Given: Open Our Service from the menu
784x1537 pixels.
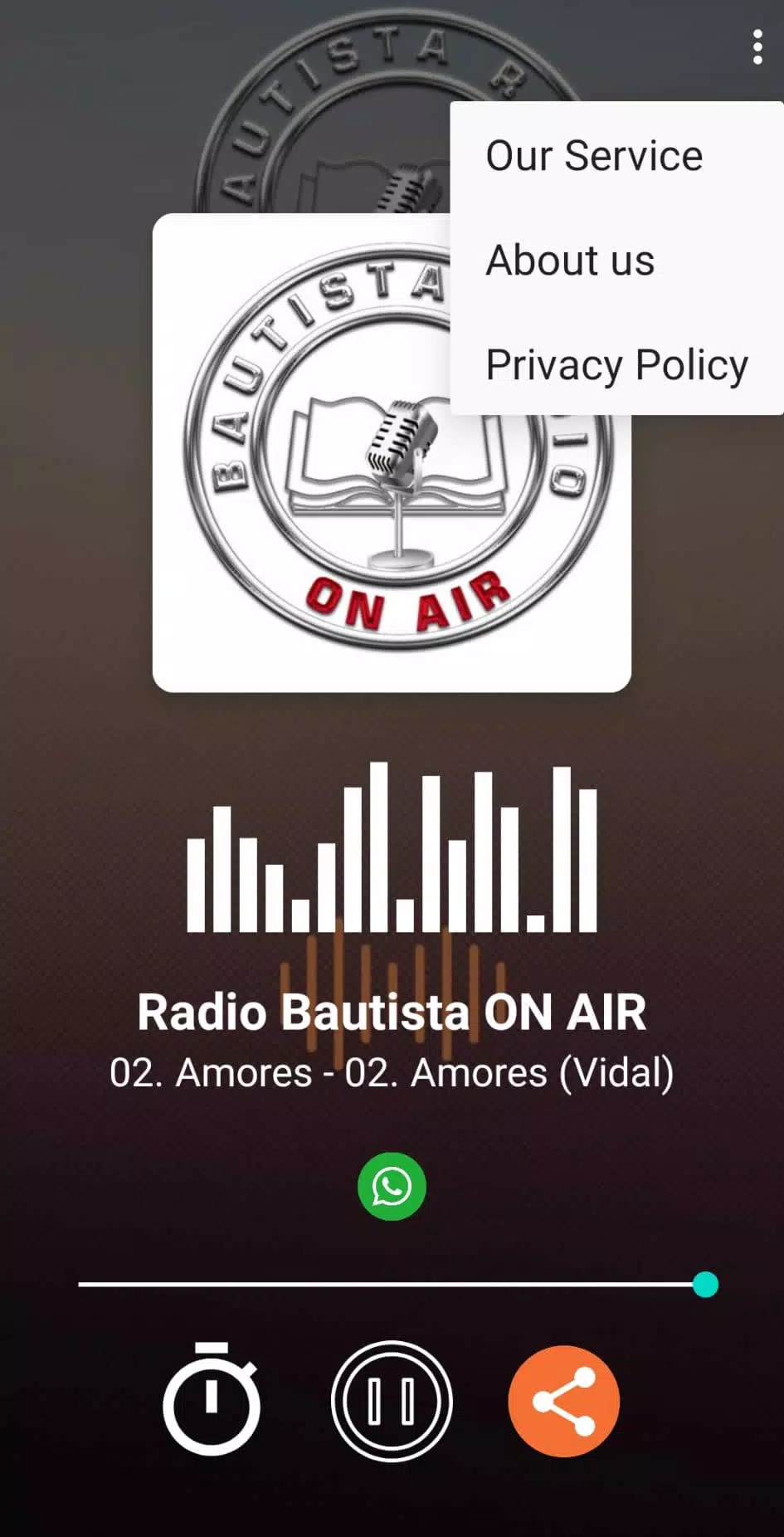Looking at the screenshot, I should 594,156.
